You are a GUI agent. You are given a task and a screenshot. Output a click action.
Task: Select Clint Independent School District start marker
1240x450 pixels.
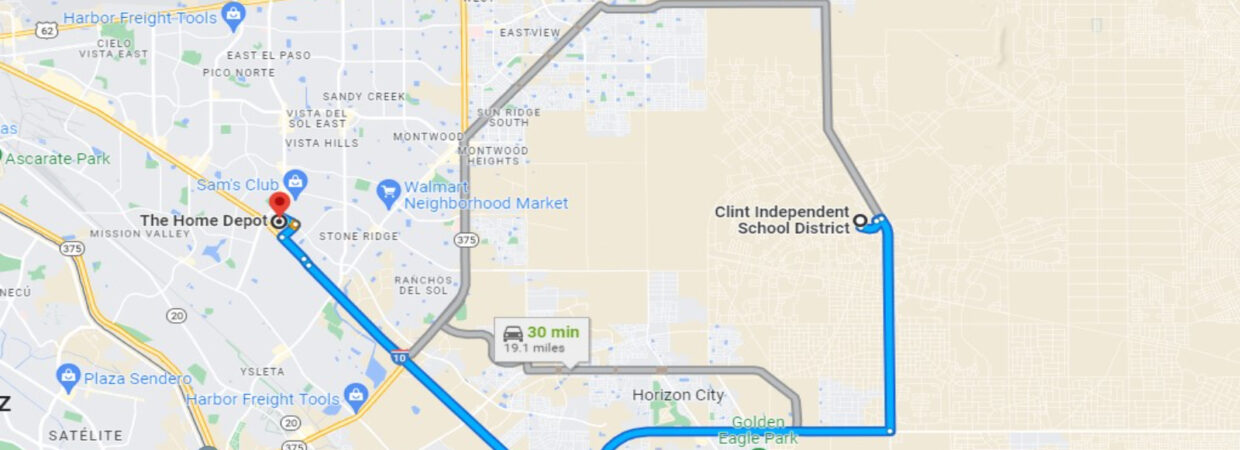click(x=860, y=220)
